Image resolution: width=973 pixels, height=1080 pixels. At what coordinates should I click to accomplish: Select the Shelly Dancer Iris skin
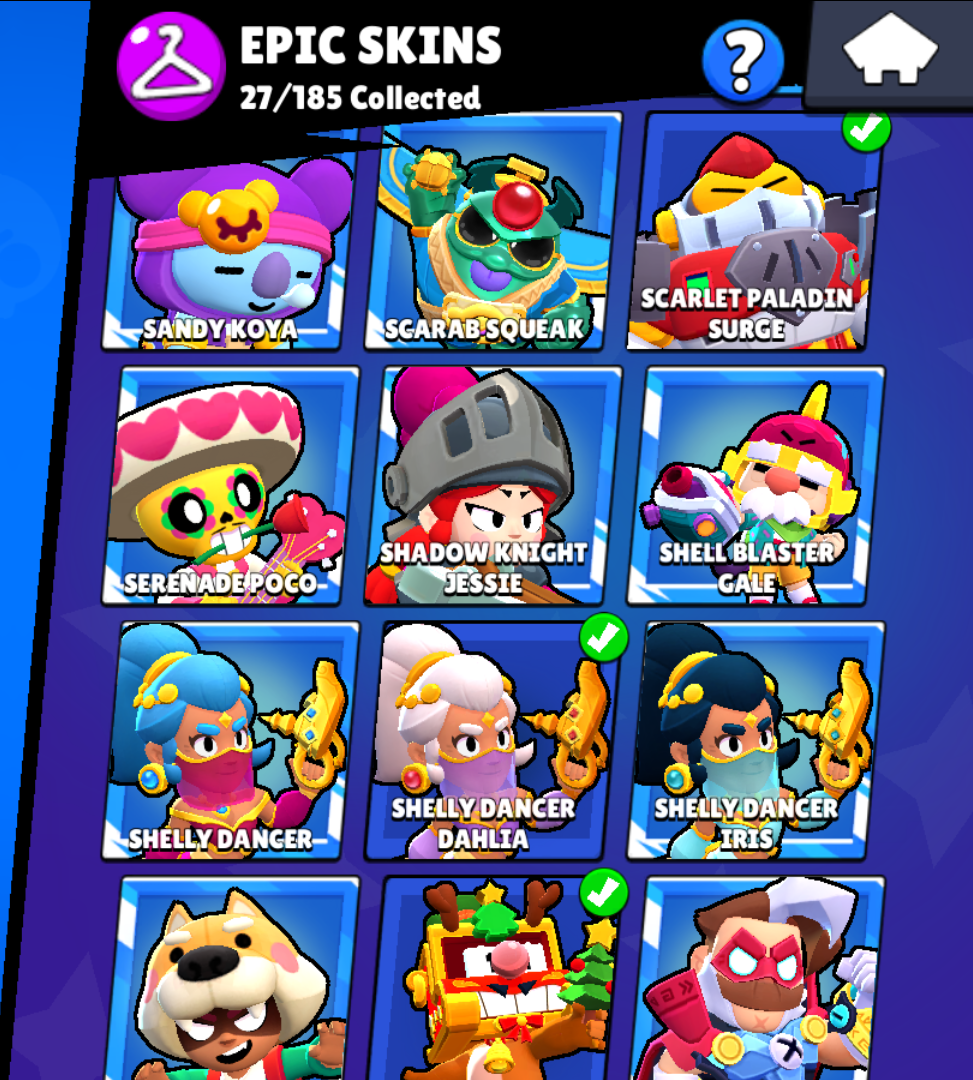click(757, 740)
